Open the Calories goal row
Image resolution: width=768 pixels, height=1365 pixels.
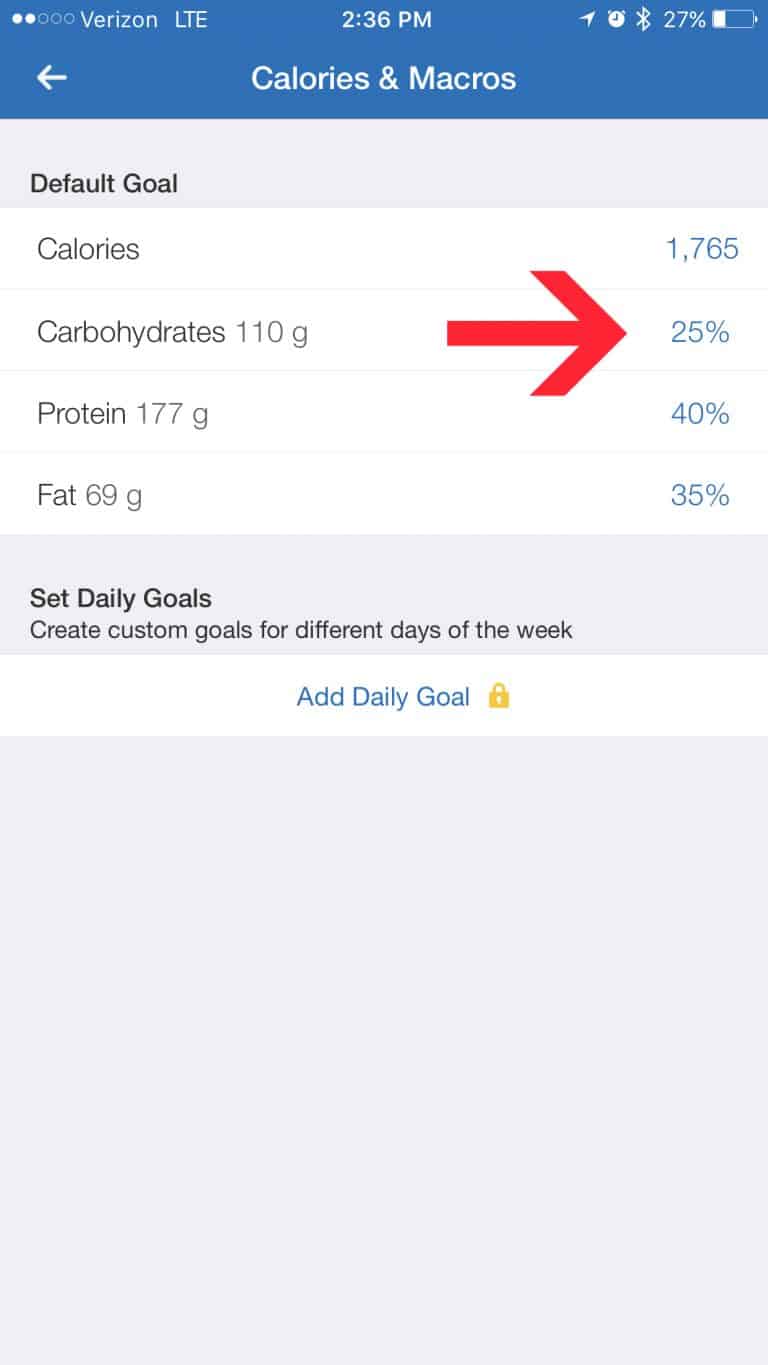tap(384, 249)
